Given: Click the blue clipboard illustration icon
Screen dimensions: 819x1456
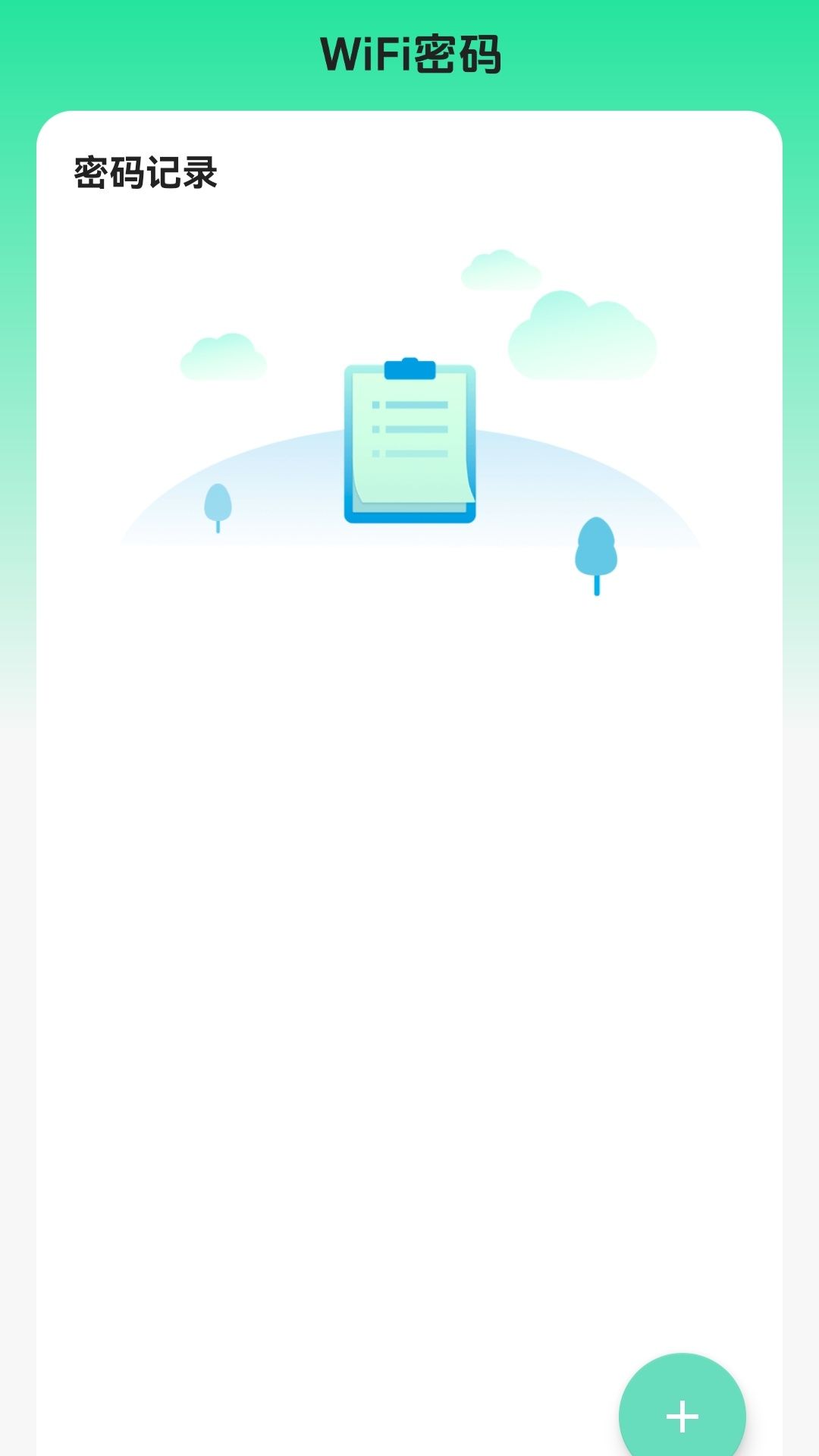Looking at the screenshot, I should (409, 440).
